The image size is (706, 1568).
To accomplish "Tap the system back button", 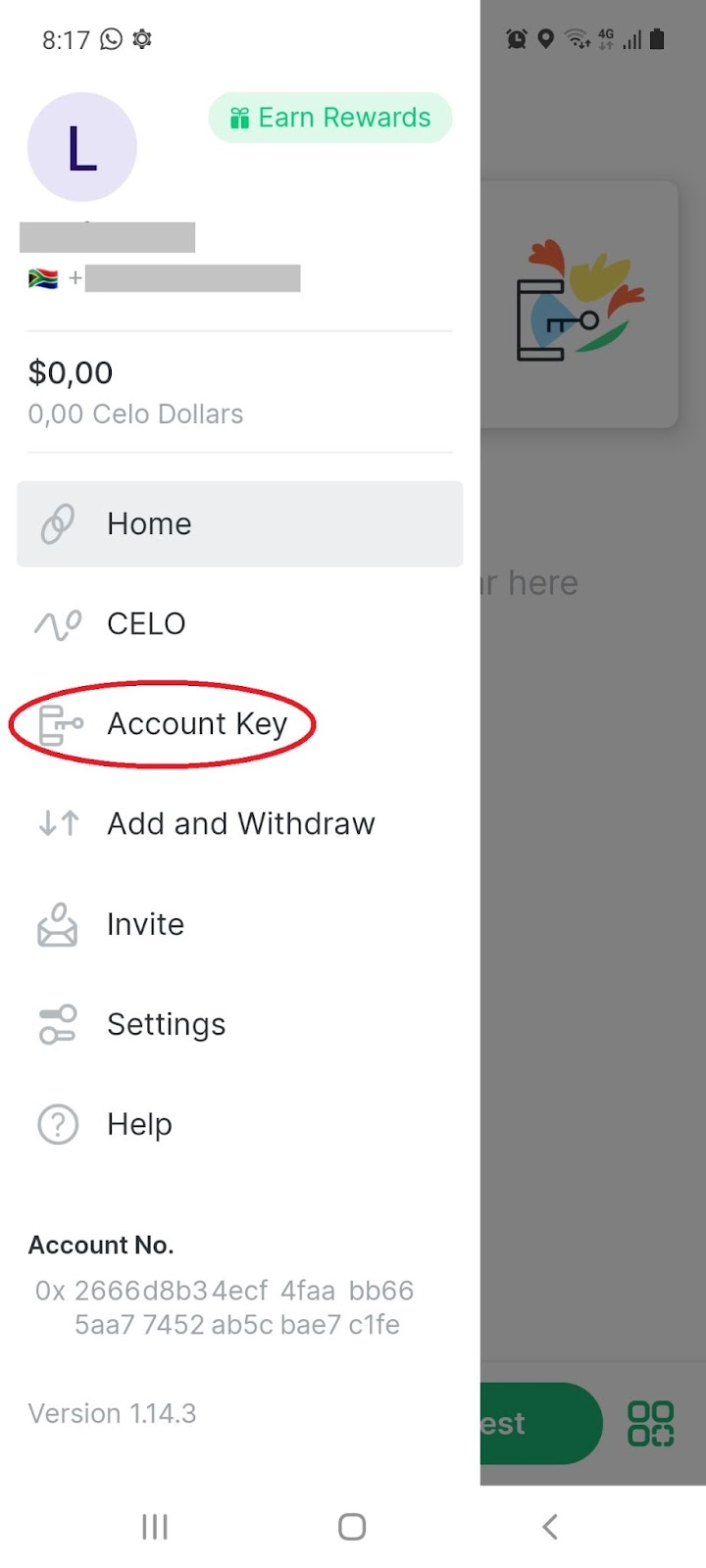I will coord(550,1526).
